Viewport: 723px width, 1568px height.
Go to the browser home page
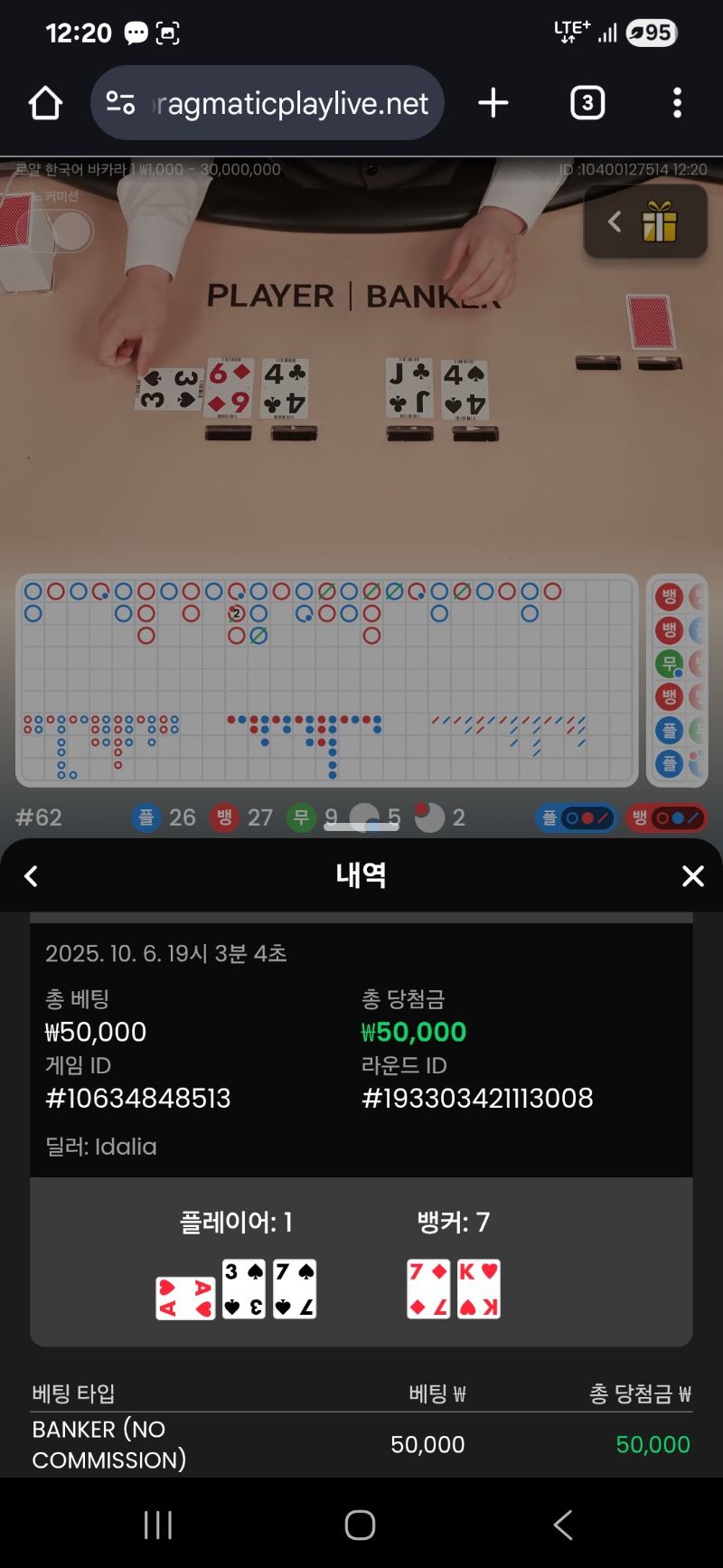click(x=45, y=103)
